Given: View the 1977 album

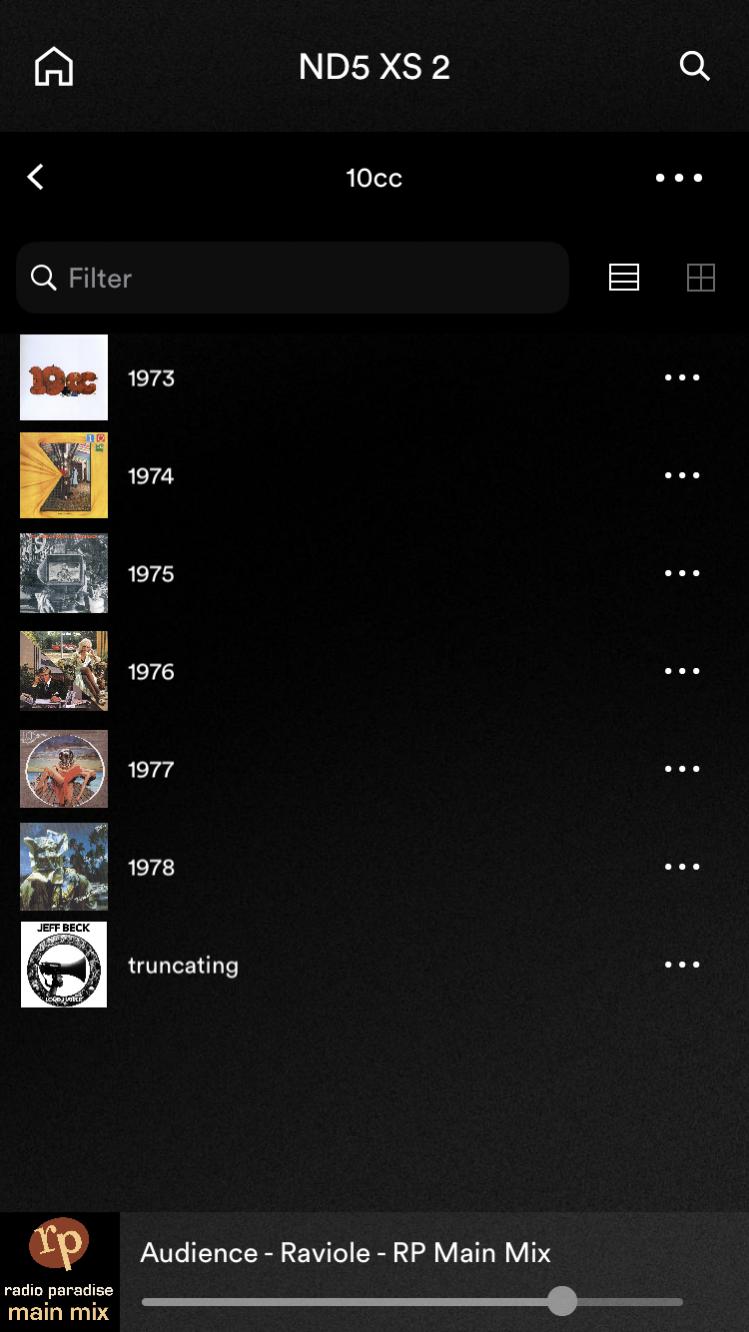Looking at the screenshot, I should pos(151,770).
